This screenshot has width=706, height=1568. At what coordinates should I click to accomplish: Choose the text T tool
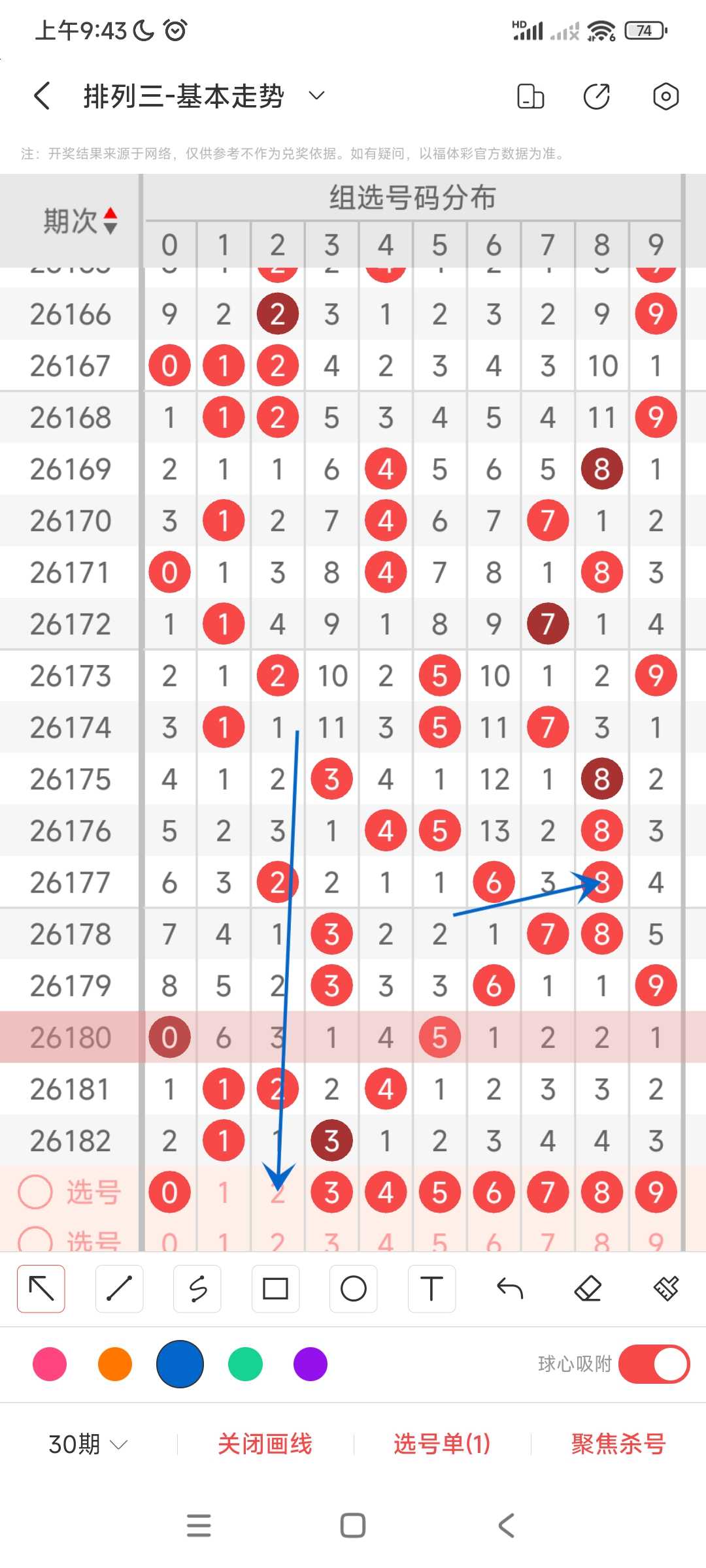[x=431, y=1288]
